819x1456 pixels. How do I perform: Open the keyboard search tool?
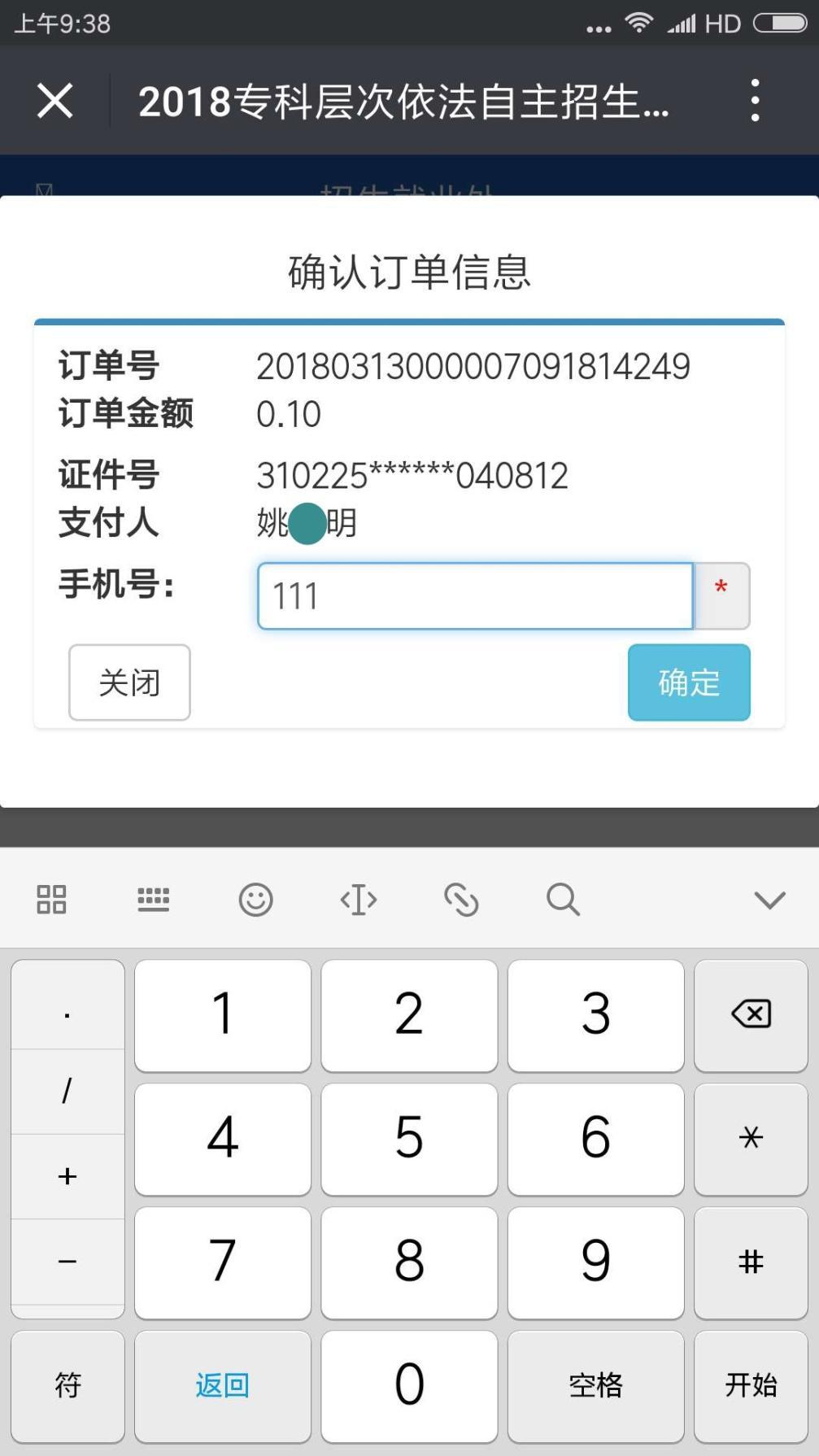coord(563,900)
